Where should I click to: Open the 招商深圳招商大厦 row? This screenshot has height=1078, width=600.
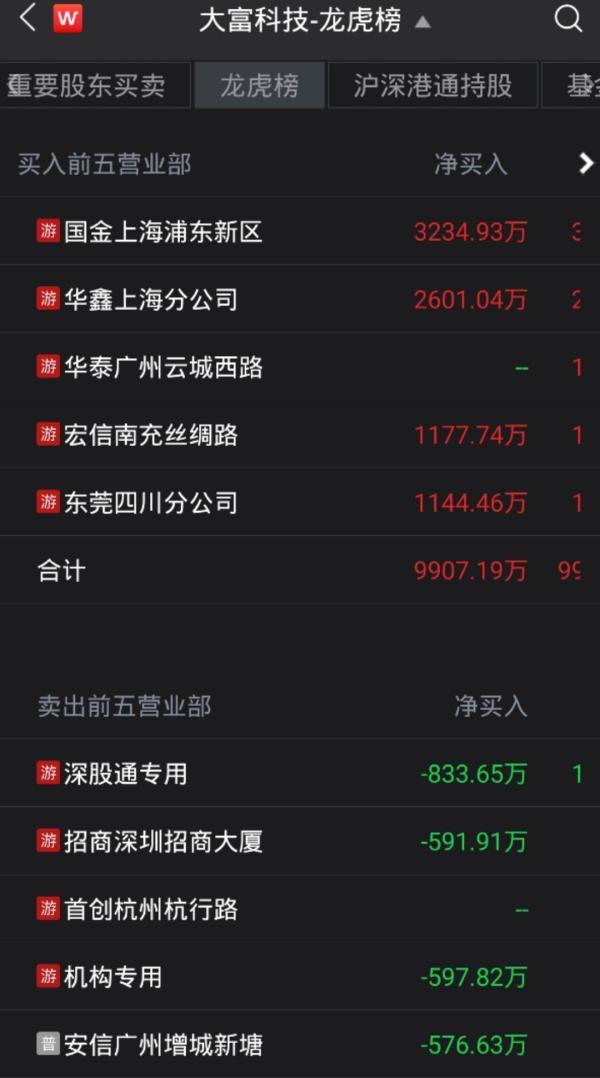tap(300, 842)
